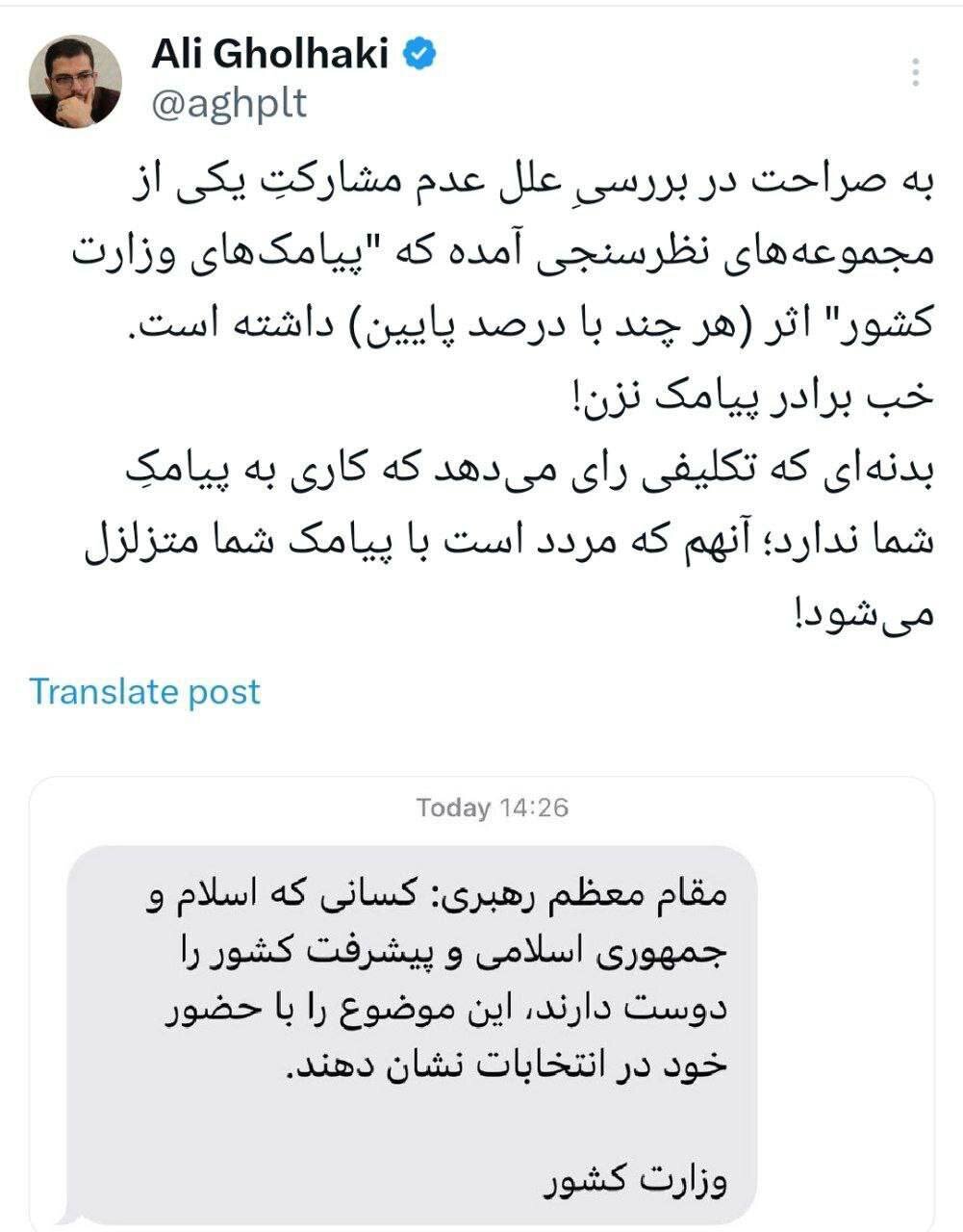Screen dimensions: 963x1232
Task: Tap Translate post link
Action: 144,691
